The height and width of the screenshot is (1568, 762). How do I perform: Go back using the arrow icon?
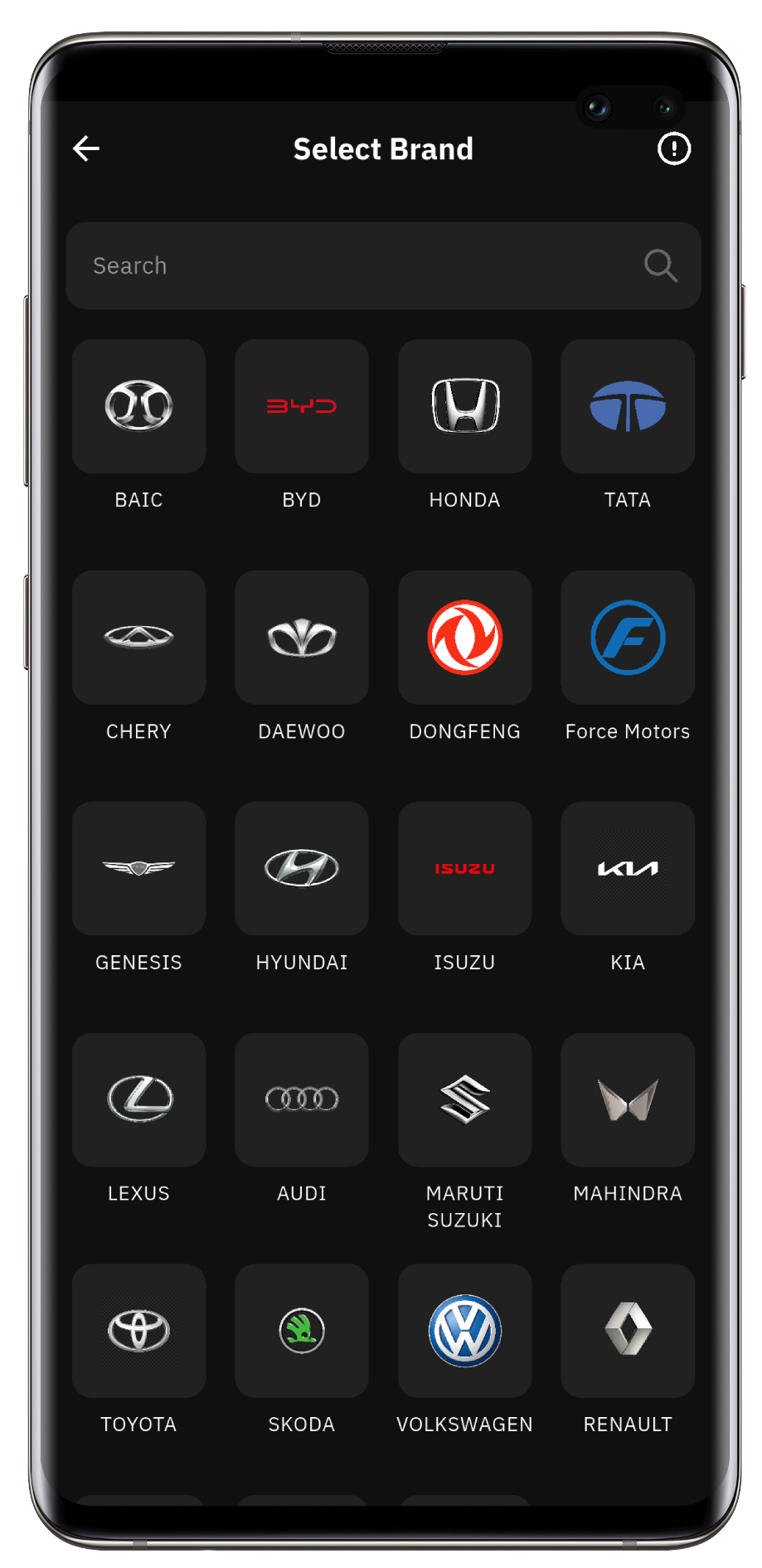(86, 149)
